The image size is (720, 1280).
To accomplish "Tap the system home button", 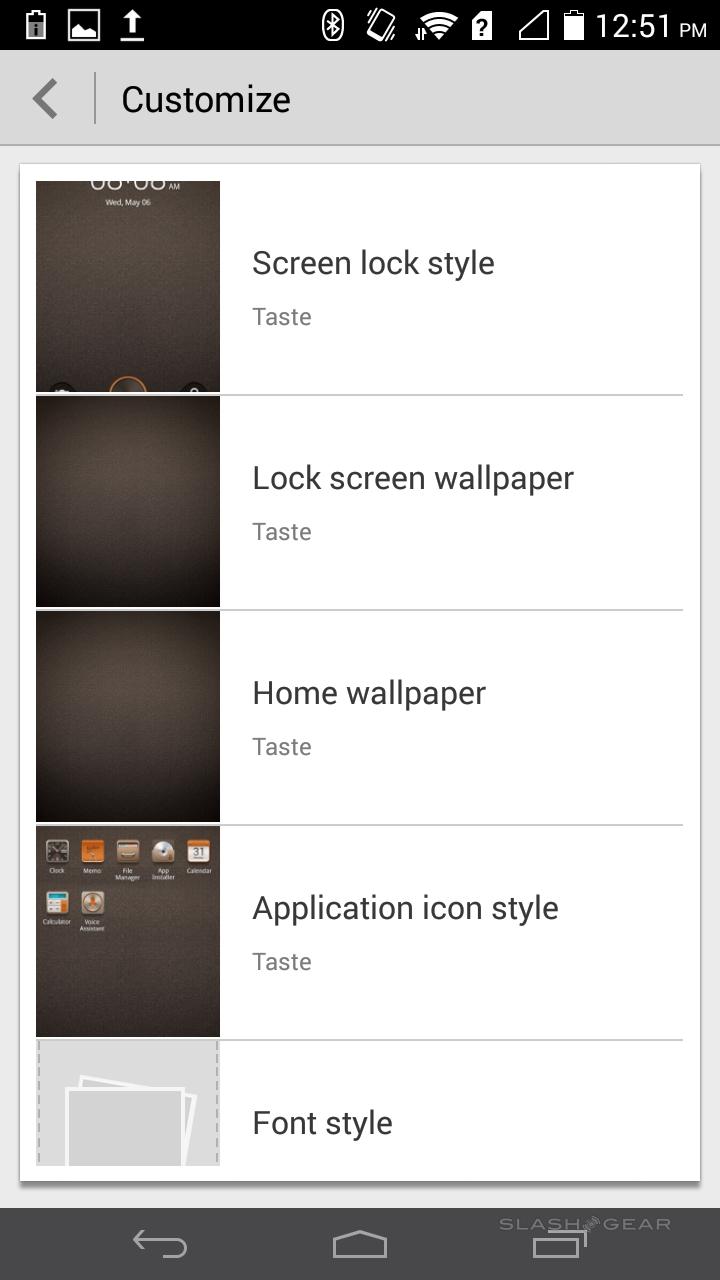I will tap(359, 1244).
